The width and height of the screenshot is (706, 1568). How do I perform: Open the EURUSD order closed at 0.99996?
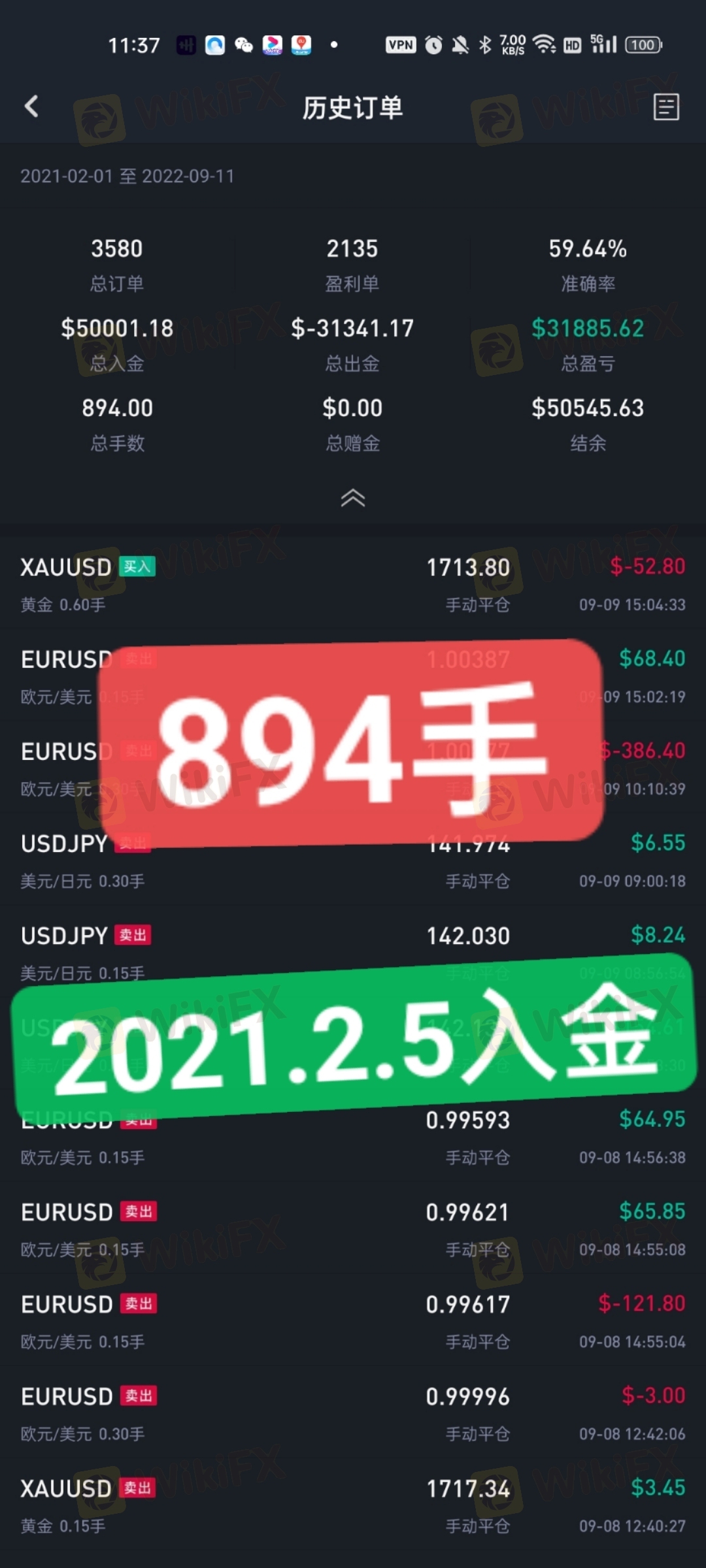pos(353,1414)
